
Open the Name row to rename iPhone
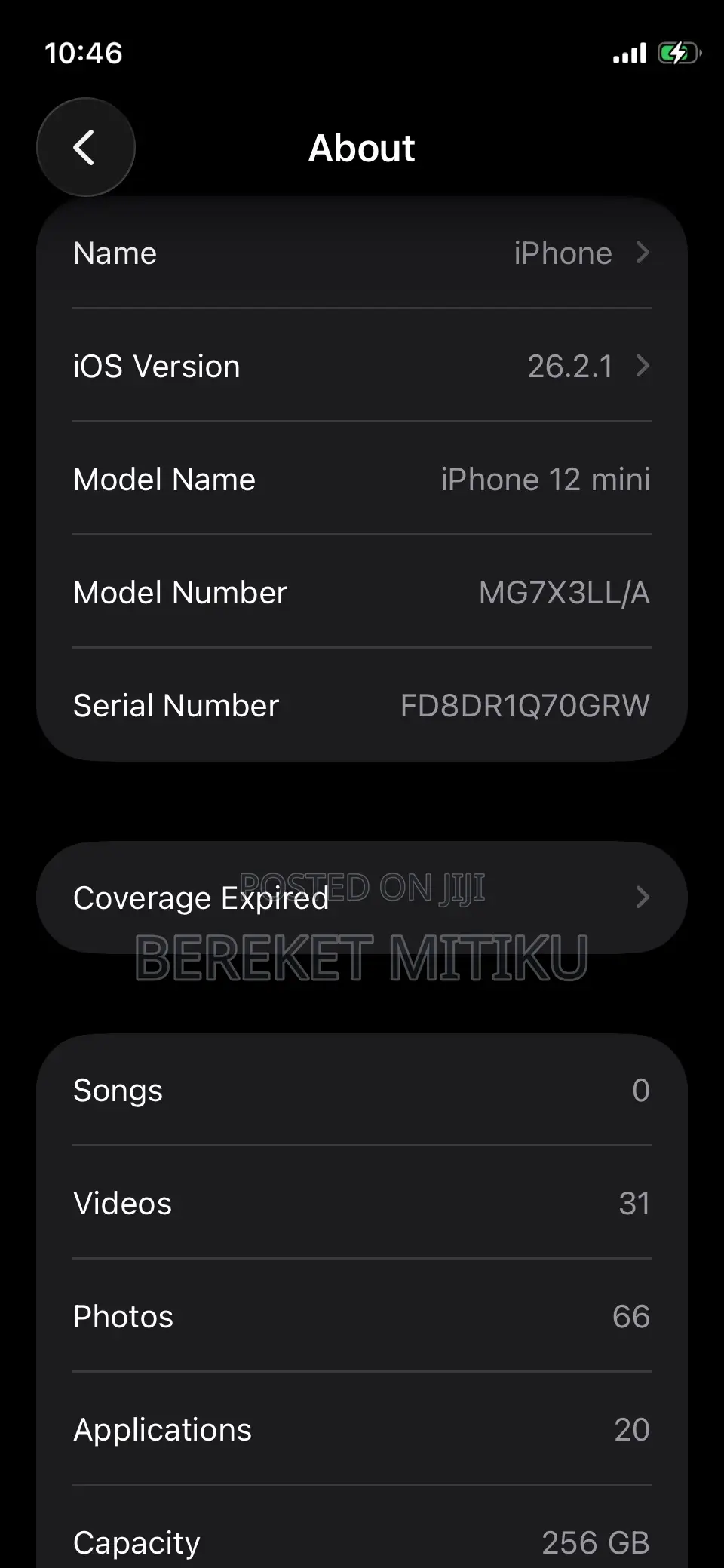point(362,253)
